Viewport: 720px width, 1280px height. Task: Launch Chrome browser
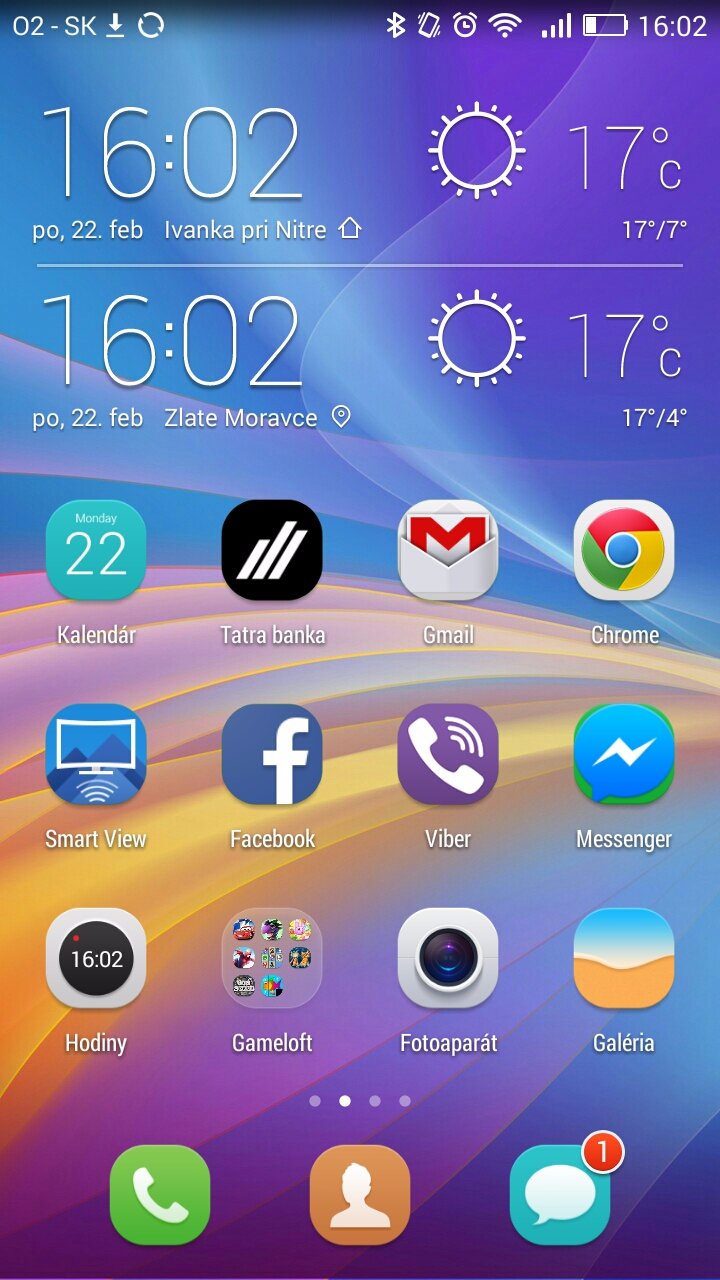pos(624,551)
